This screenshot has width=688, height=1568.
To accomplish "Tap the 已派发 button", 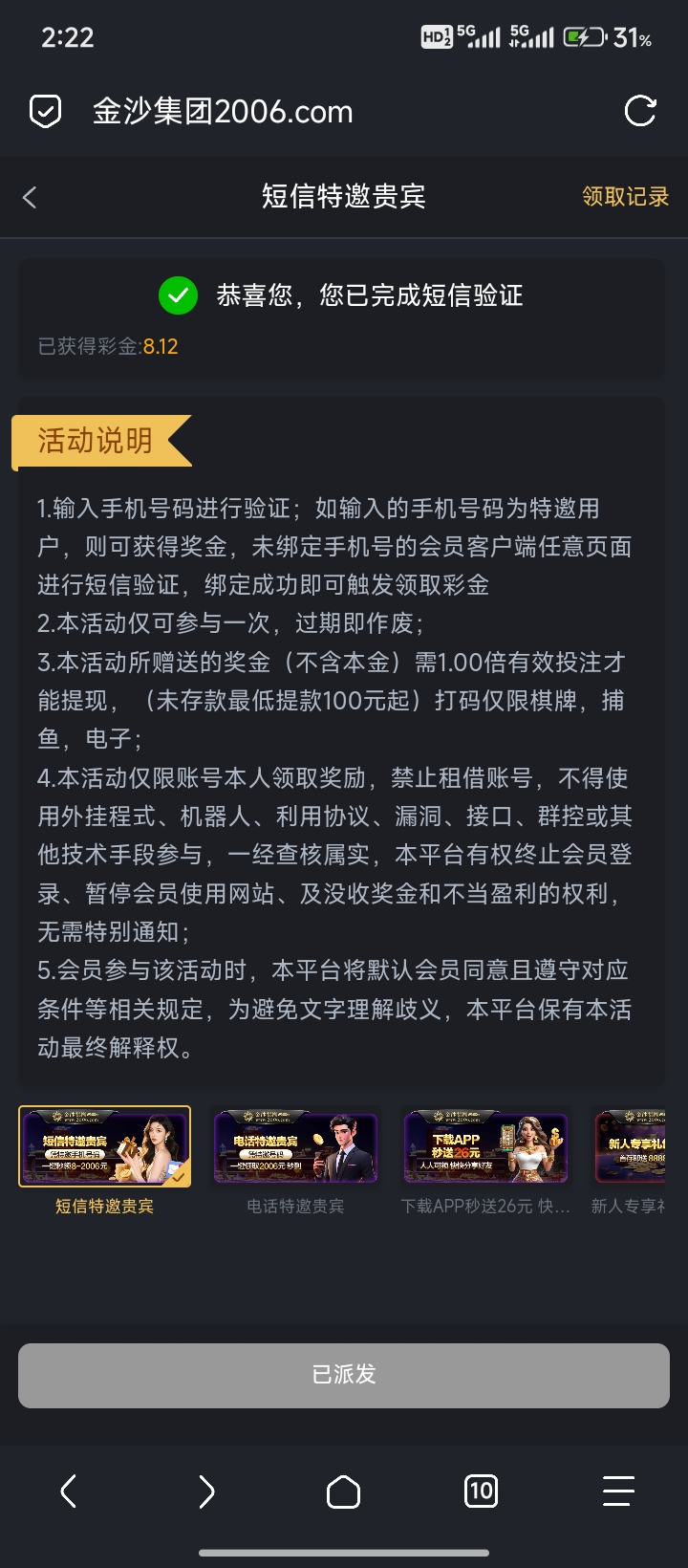I will pos(344,1375).
